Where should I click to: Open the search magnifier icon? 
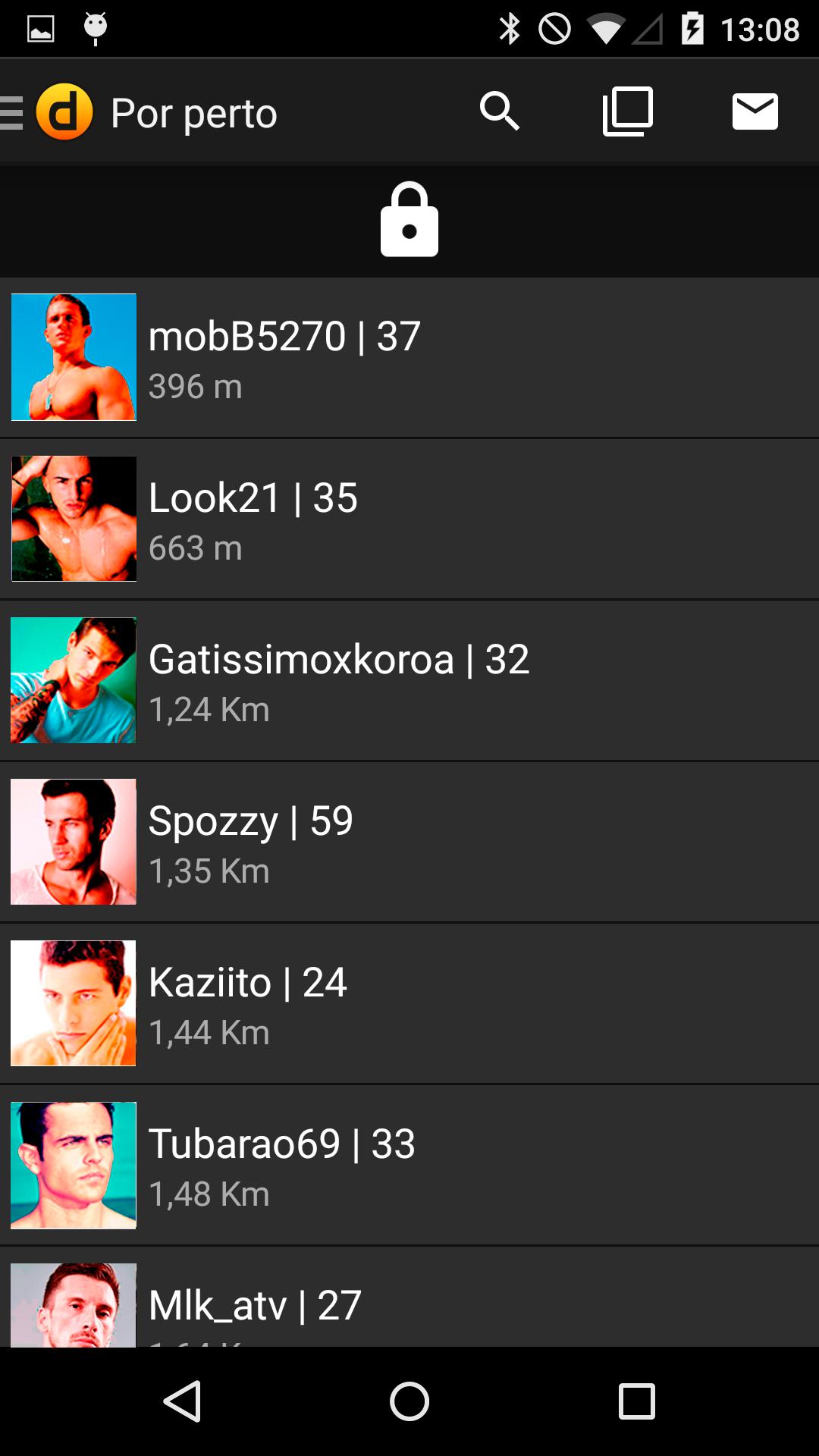coord(500,111)
